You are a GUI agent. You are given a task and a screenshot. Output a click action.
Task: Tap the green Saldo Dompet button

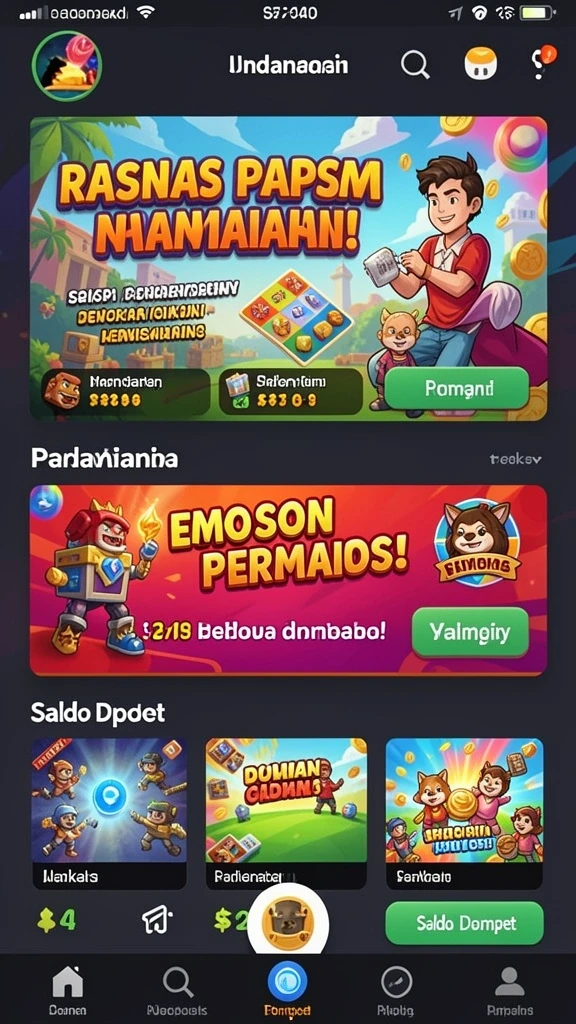click(464, 923)
